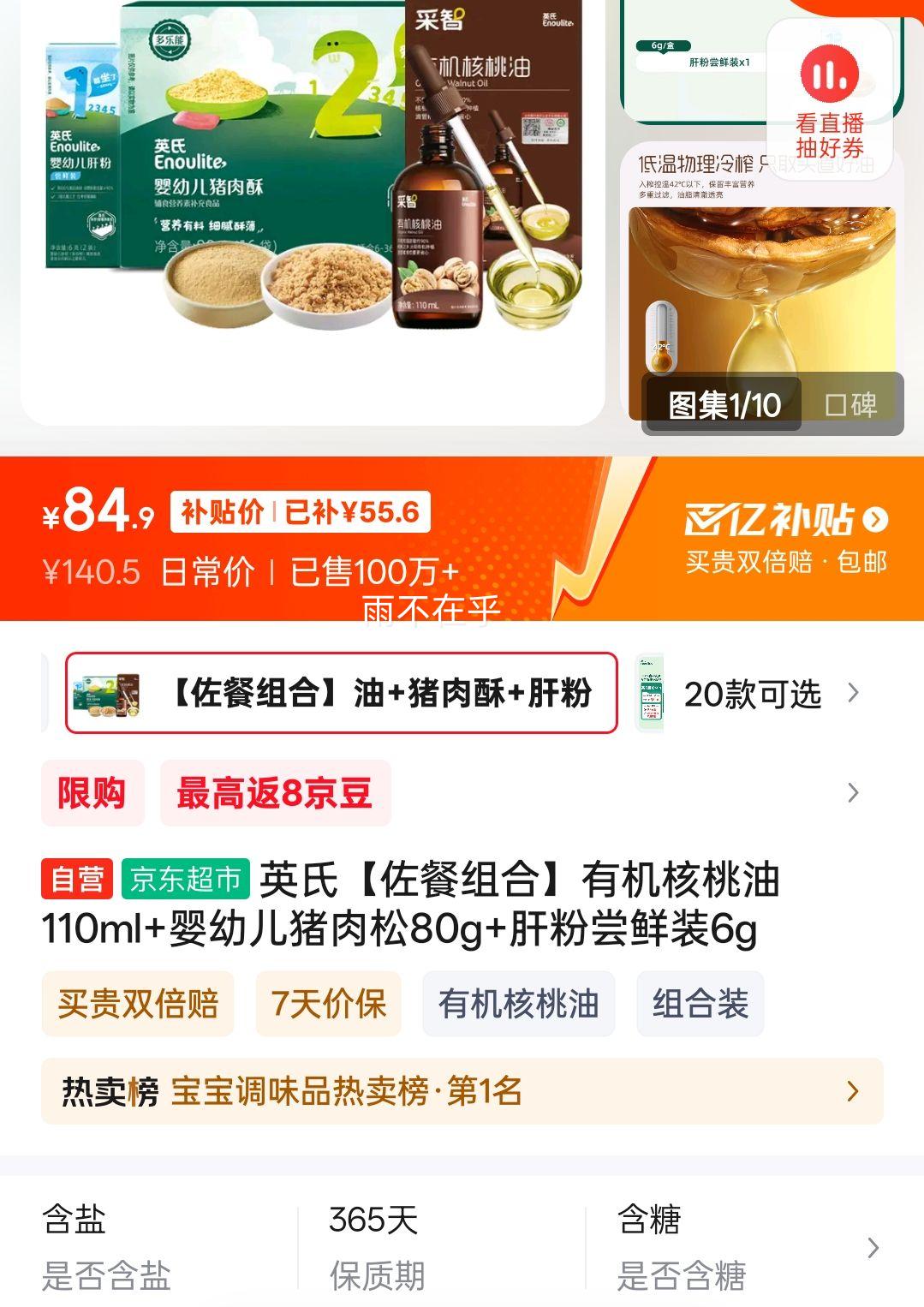
Task: Open the 7天价保 price protection link
Action: point(330,1006)
